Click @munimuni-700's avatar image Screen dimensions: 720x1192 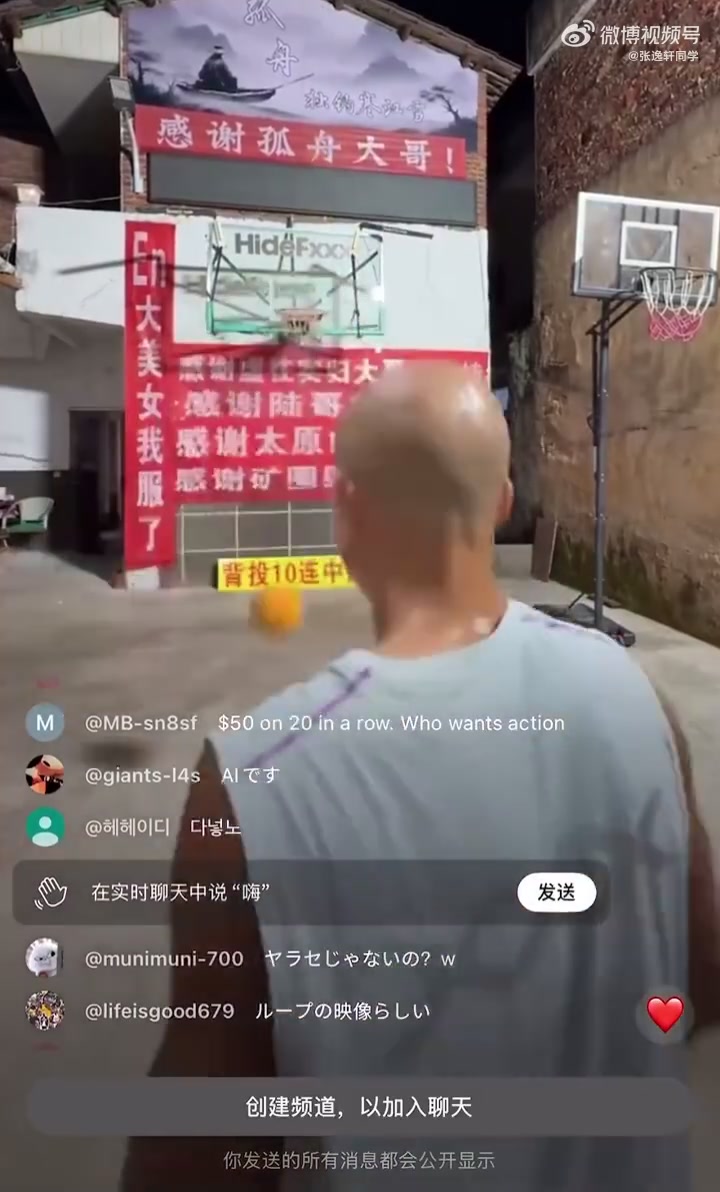pyautogui.click(x=45, y=958)
